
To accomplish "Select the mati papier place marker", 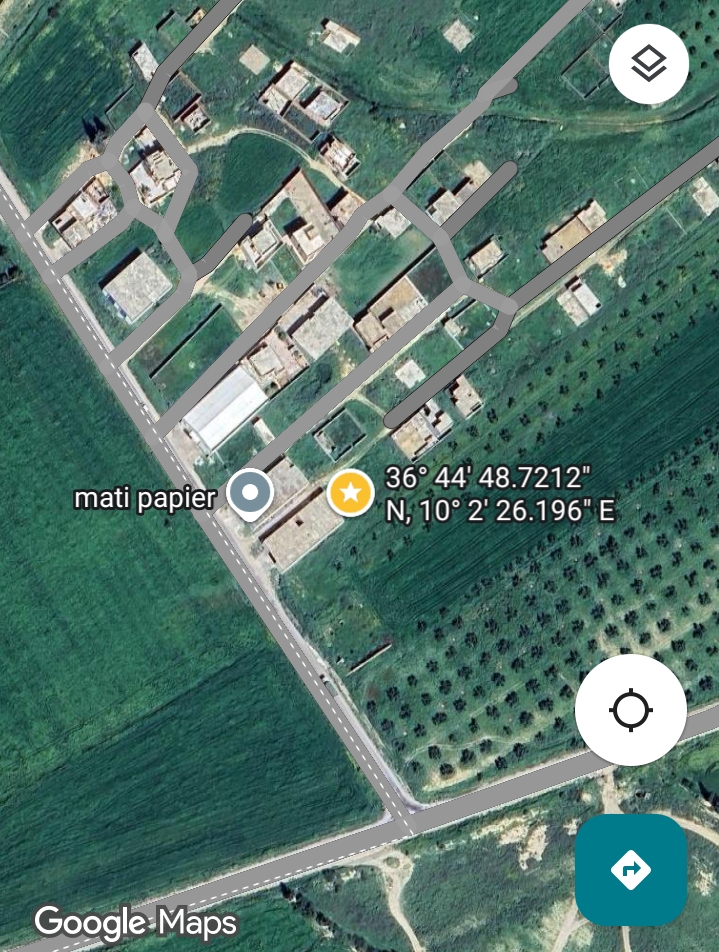I will [x=249, y=493].
